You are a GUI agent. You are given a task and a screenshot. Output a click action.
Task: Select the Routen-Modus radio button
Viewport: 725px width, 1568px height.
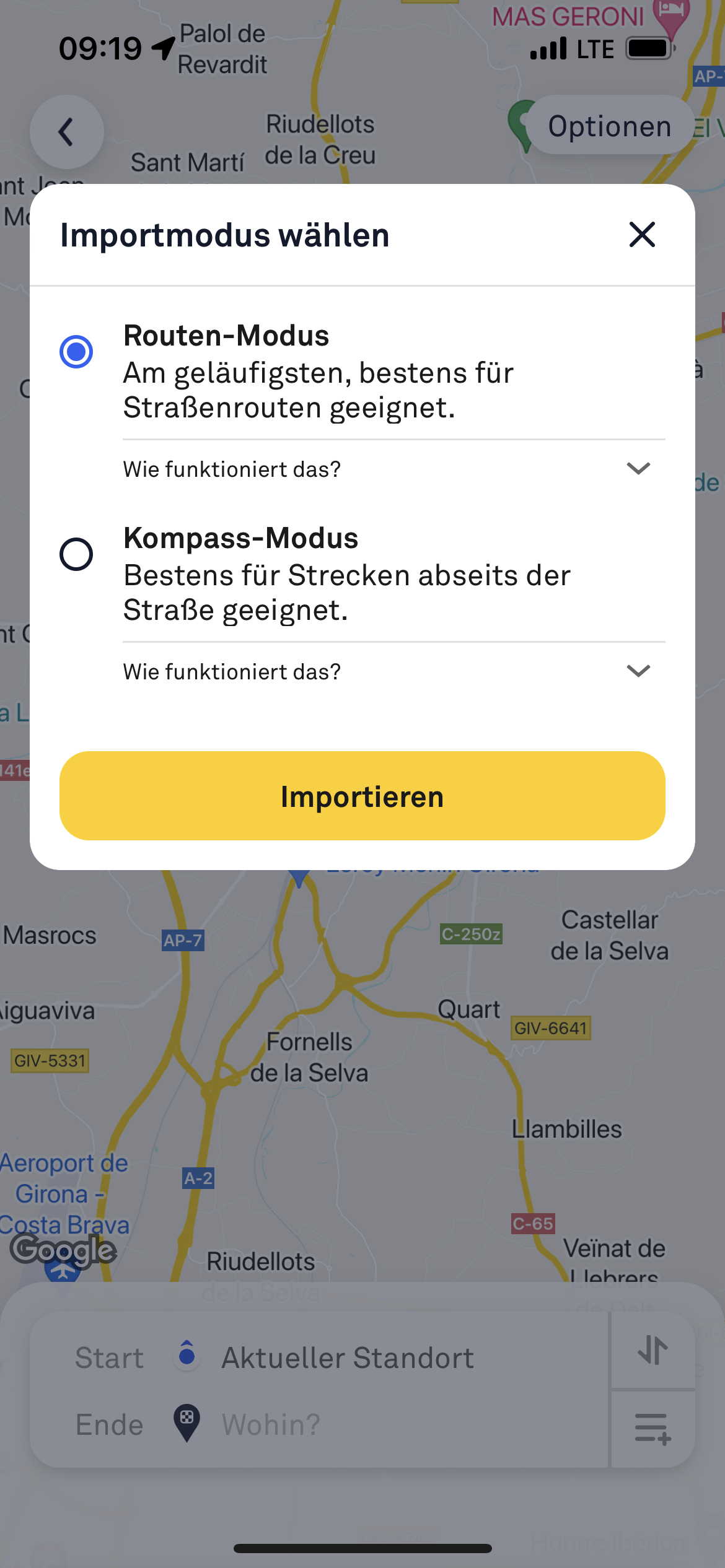(76, 352)
